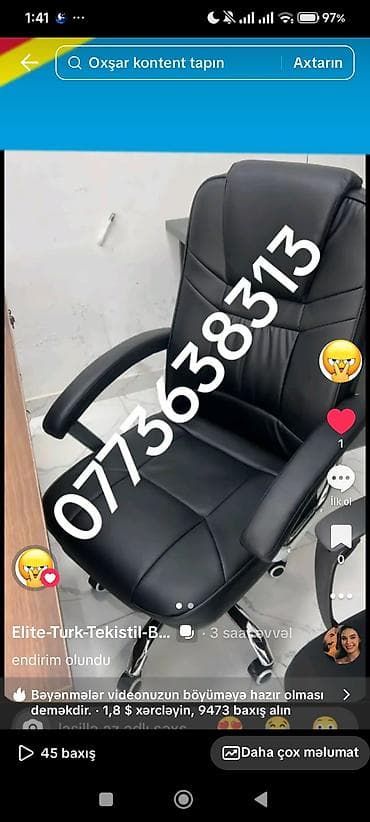This screenshot has width=370, height=822.
Task: Open the three-dot more options menu
Action: [x=341, y=596]
